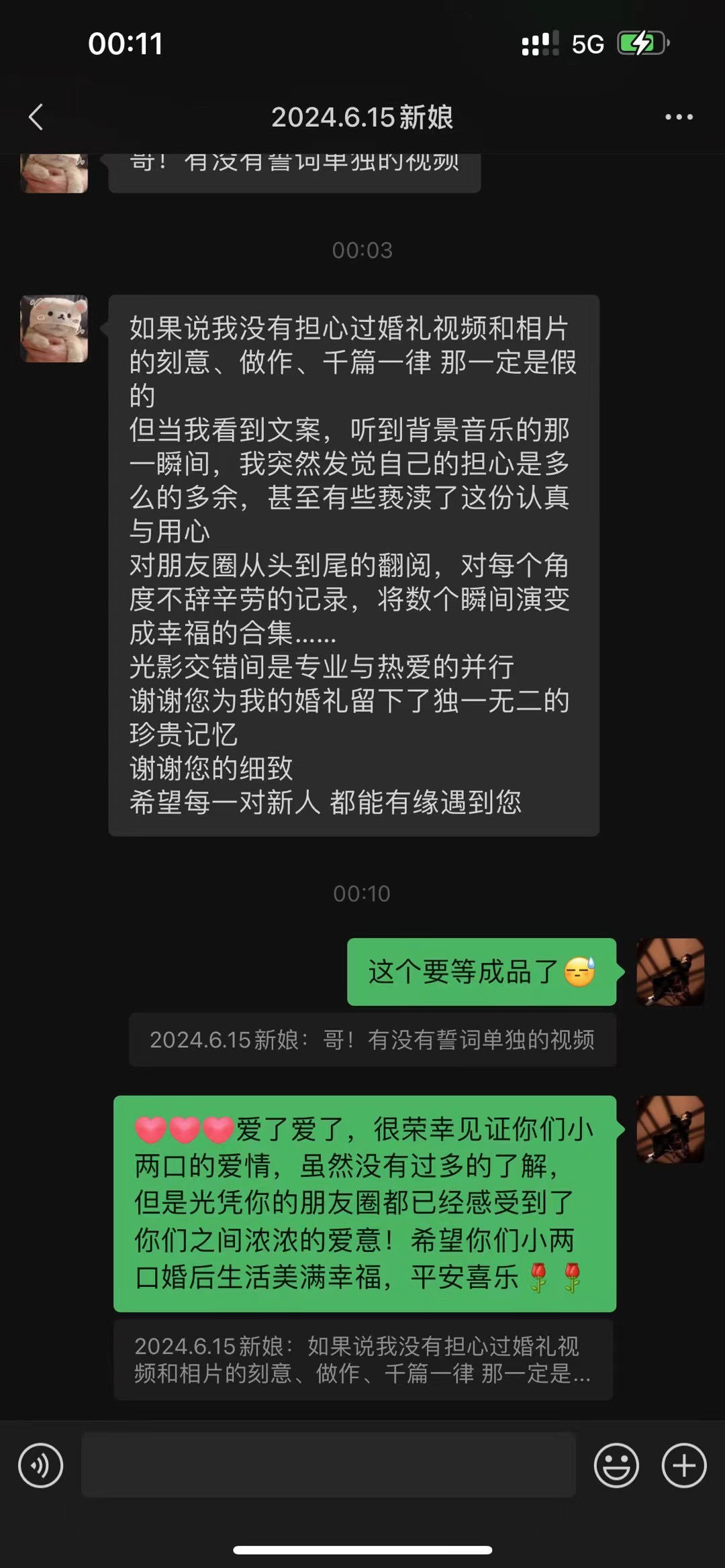Screen dimensions: 725x1568
Task: Switch to voice message input
Action: pos(41,1465)
